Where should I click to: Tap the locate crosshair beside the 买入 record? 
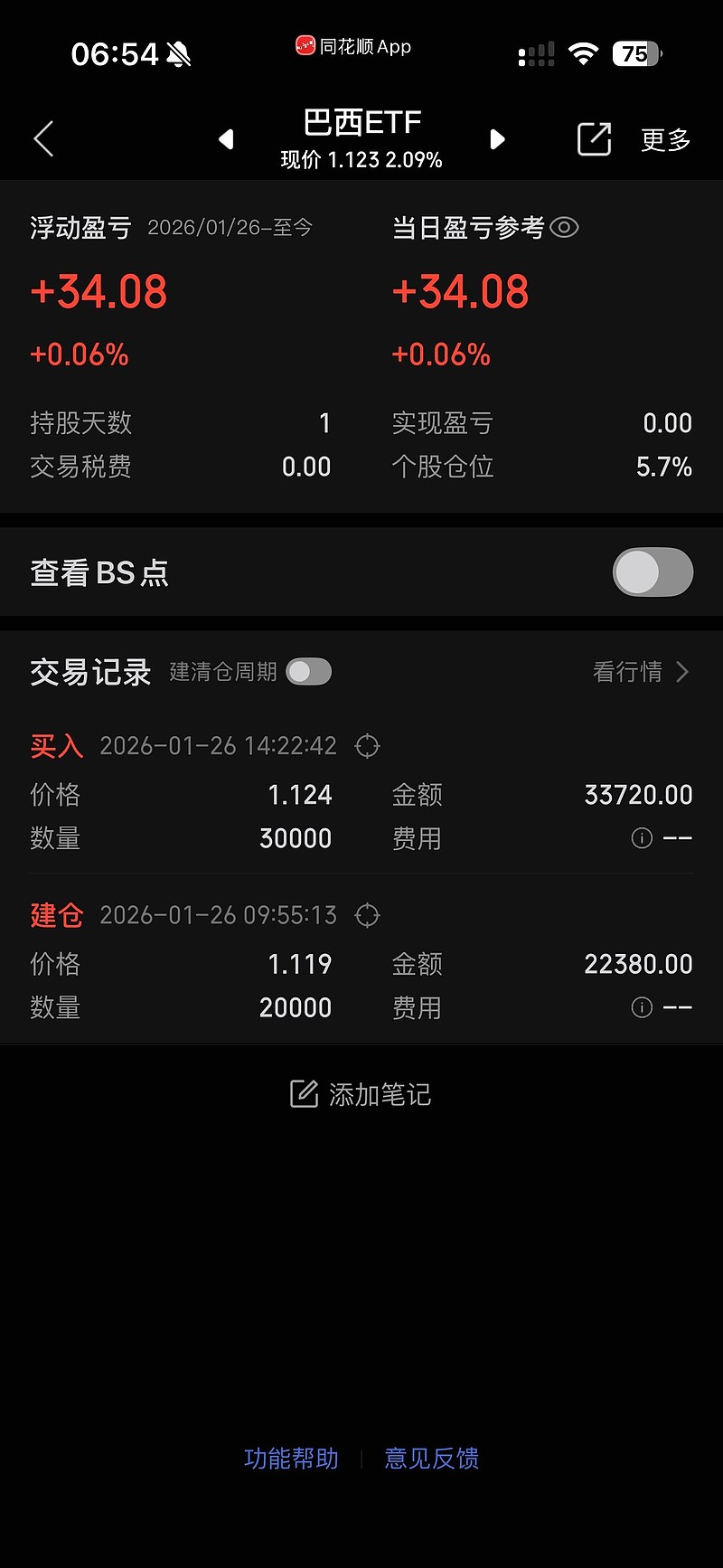367,746
